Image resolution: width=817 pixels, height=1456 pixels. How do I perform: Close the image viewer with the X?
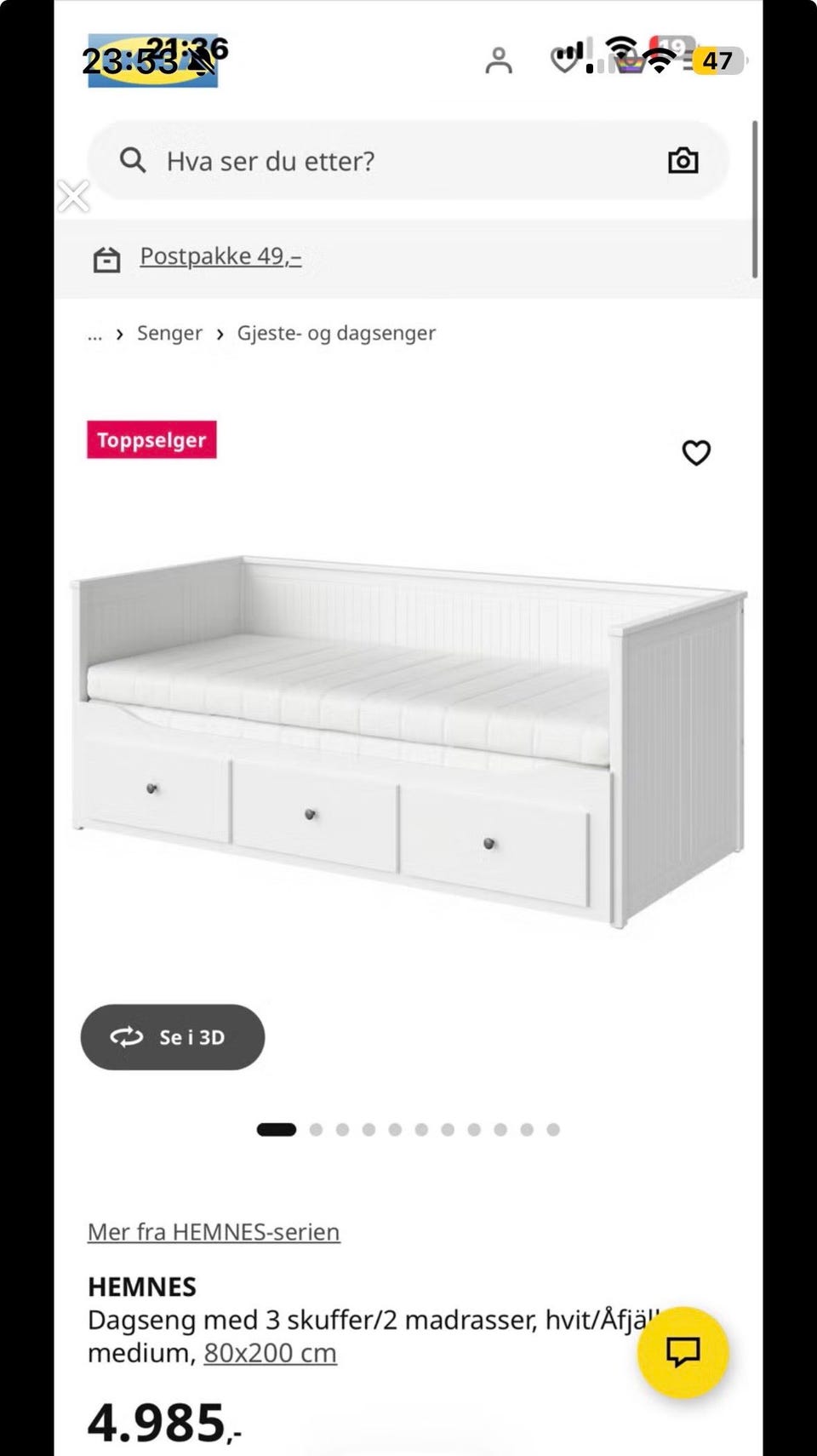tap(73, 196)
